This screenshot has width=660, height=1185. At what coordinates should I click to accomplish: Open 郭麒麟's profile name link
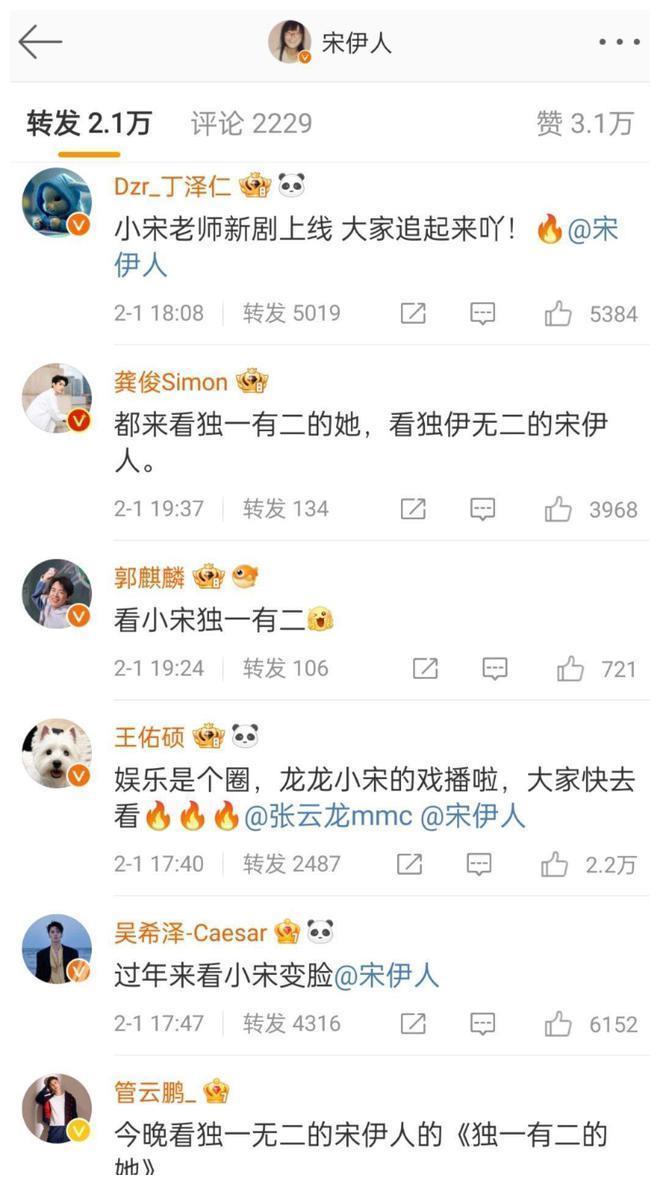point(150,577)
